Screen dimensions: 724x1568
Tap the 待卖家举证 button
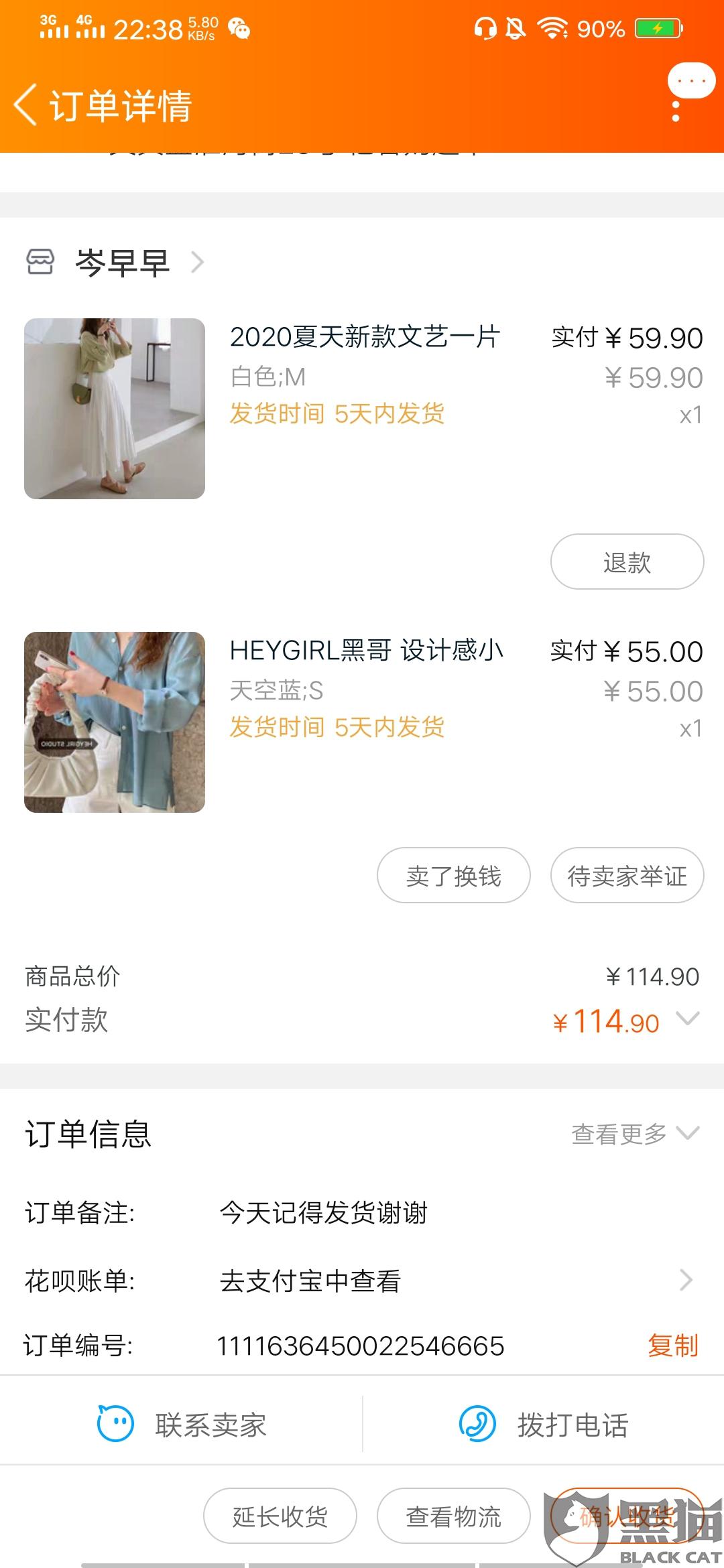(627, 875)
